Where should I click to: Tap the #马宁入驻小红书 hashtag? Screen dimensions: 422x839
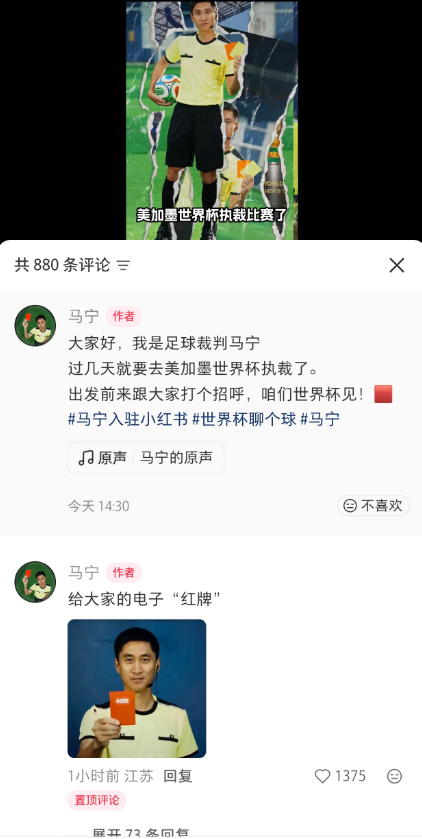tap(128, 419)
